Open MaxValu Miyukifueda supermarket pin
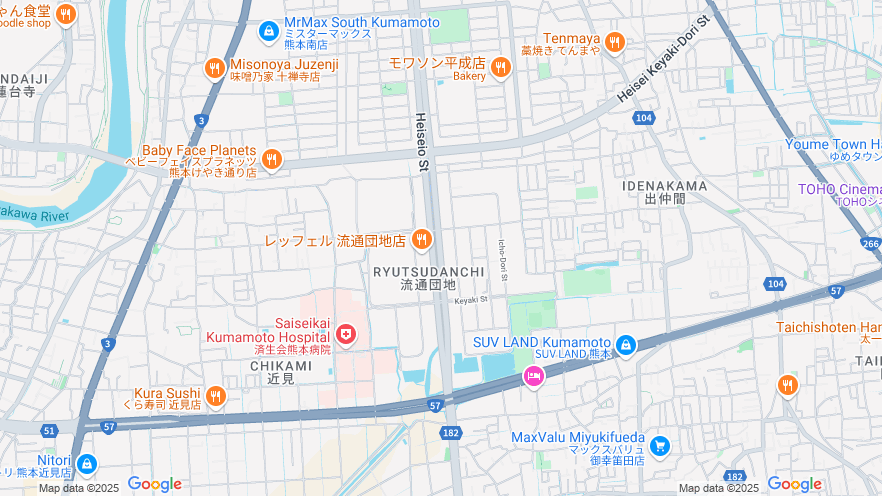The image size is (882, 496). click(659, 445)
